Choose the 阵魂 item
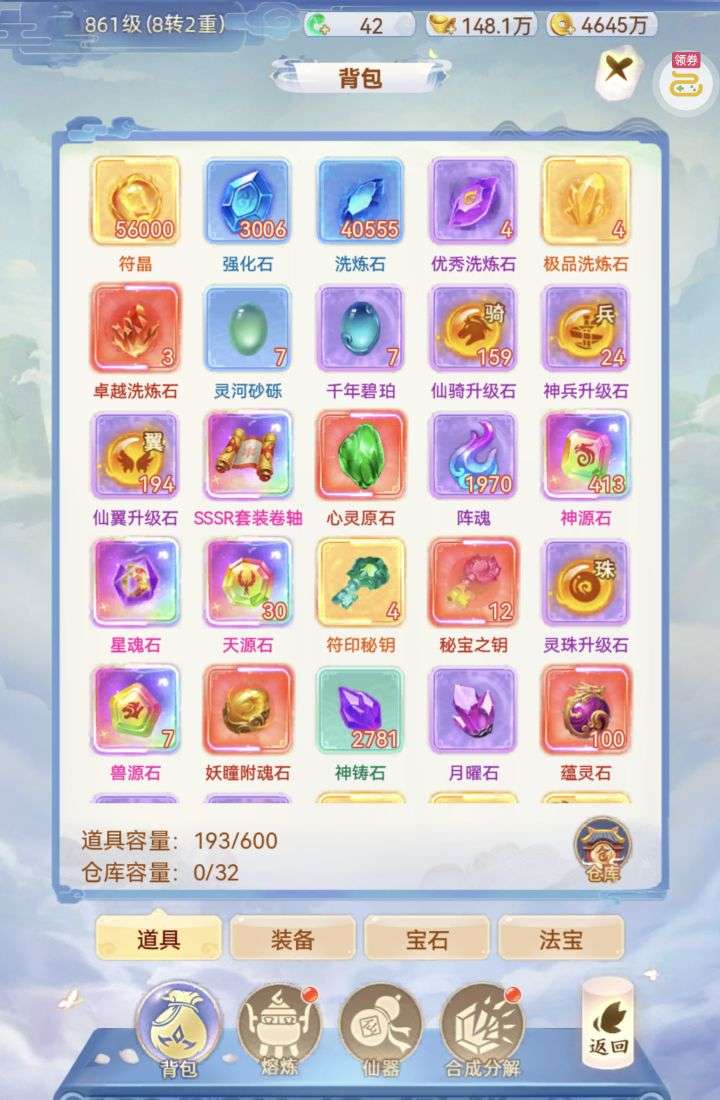720x1100 pixels. 473,456
